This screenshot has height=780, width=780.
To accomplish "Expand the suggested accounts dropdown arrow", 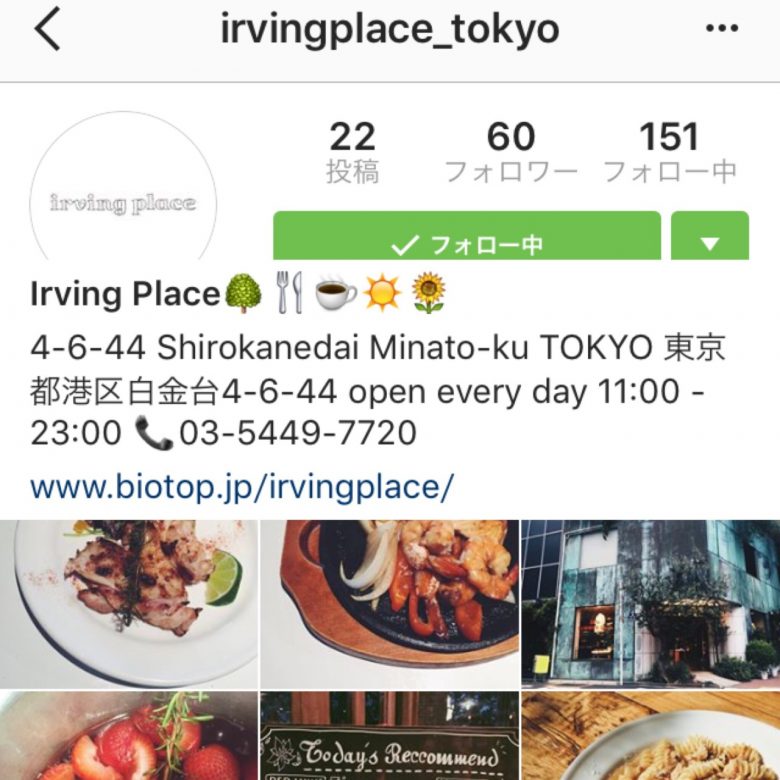I will (709, 238).
